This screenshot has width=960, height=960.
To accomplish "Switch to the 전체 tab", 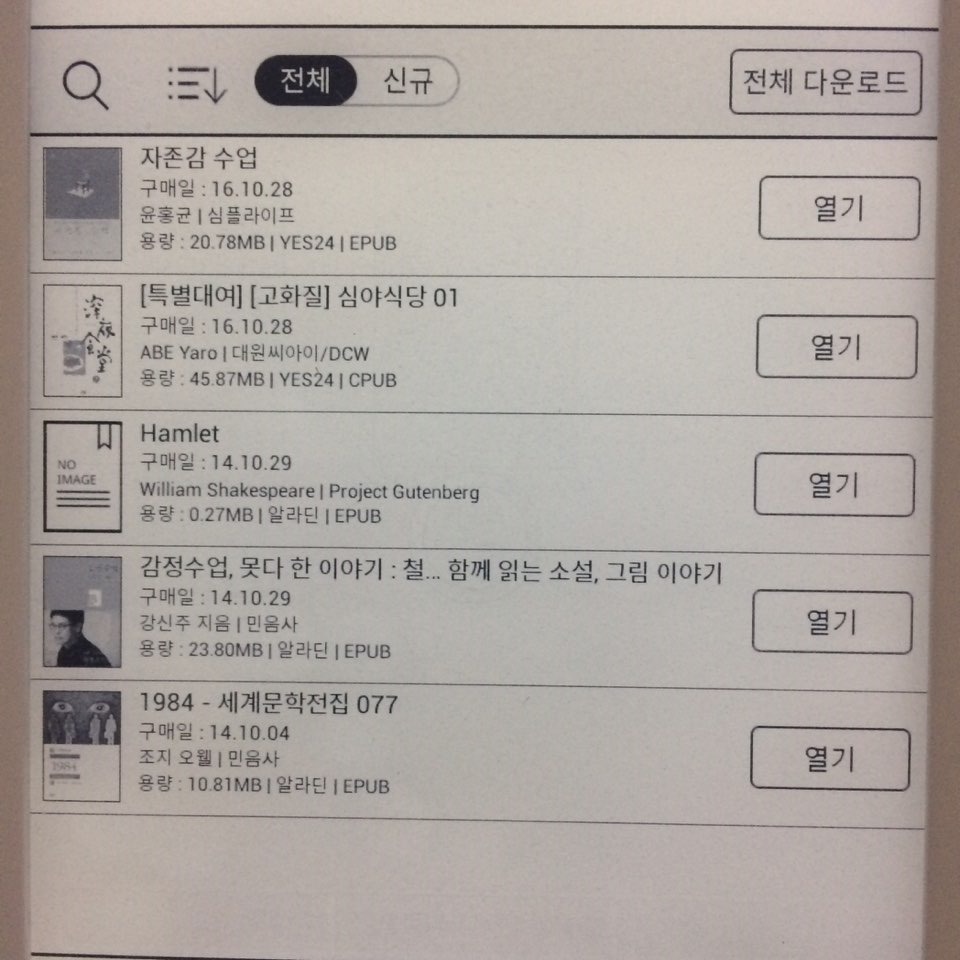I will [305, 82].
